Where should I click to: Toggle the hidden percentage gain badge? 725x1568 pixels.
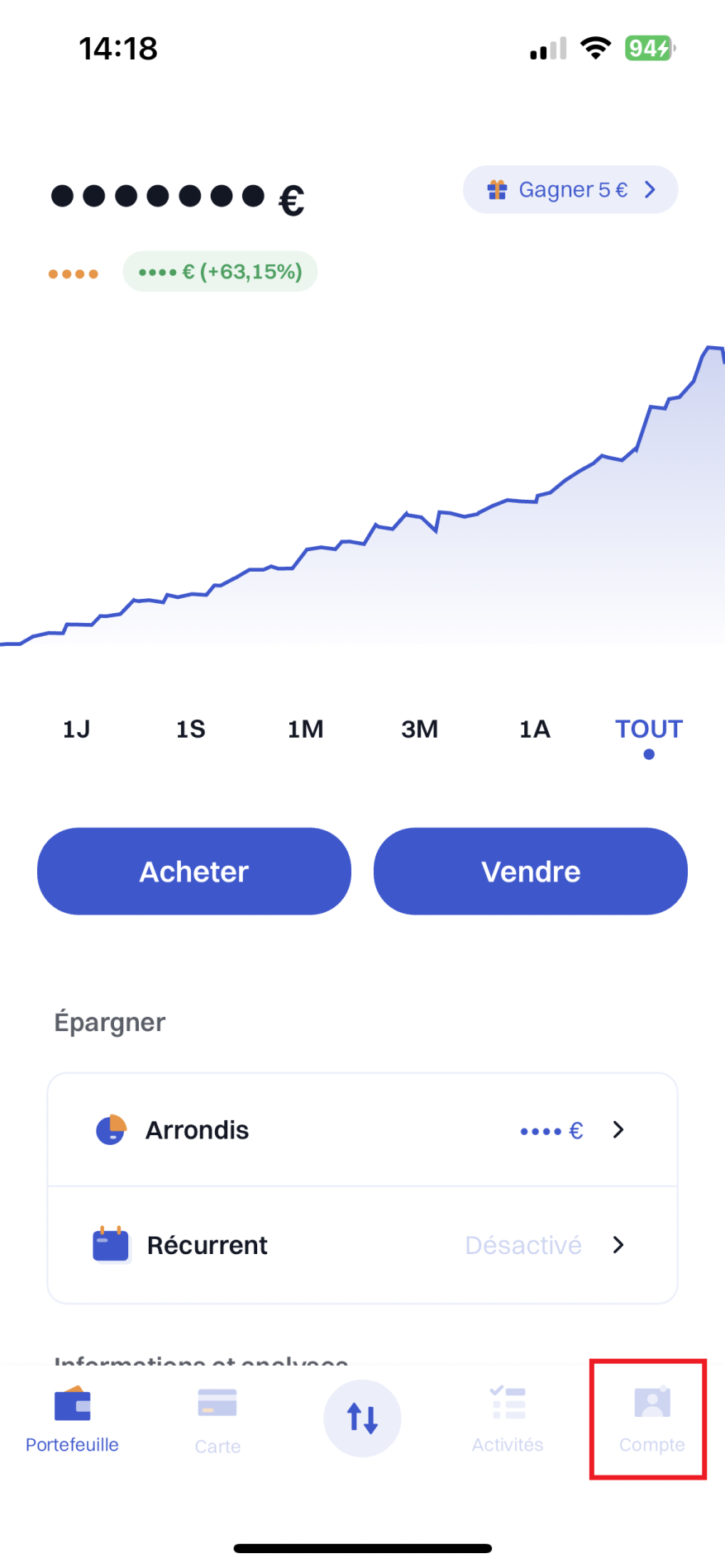219,271
